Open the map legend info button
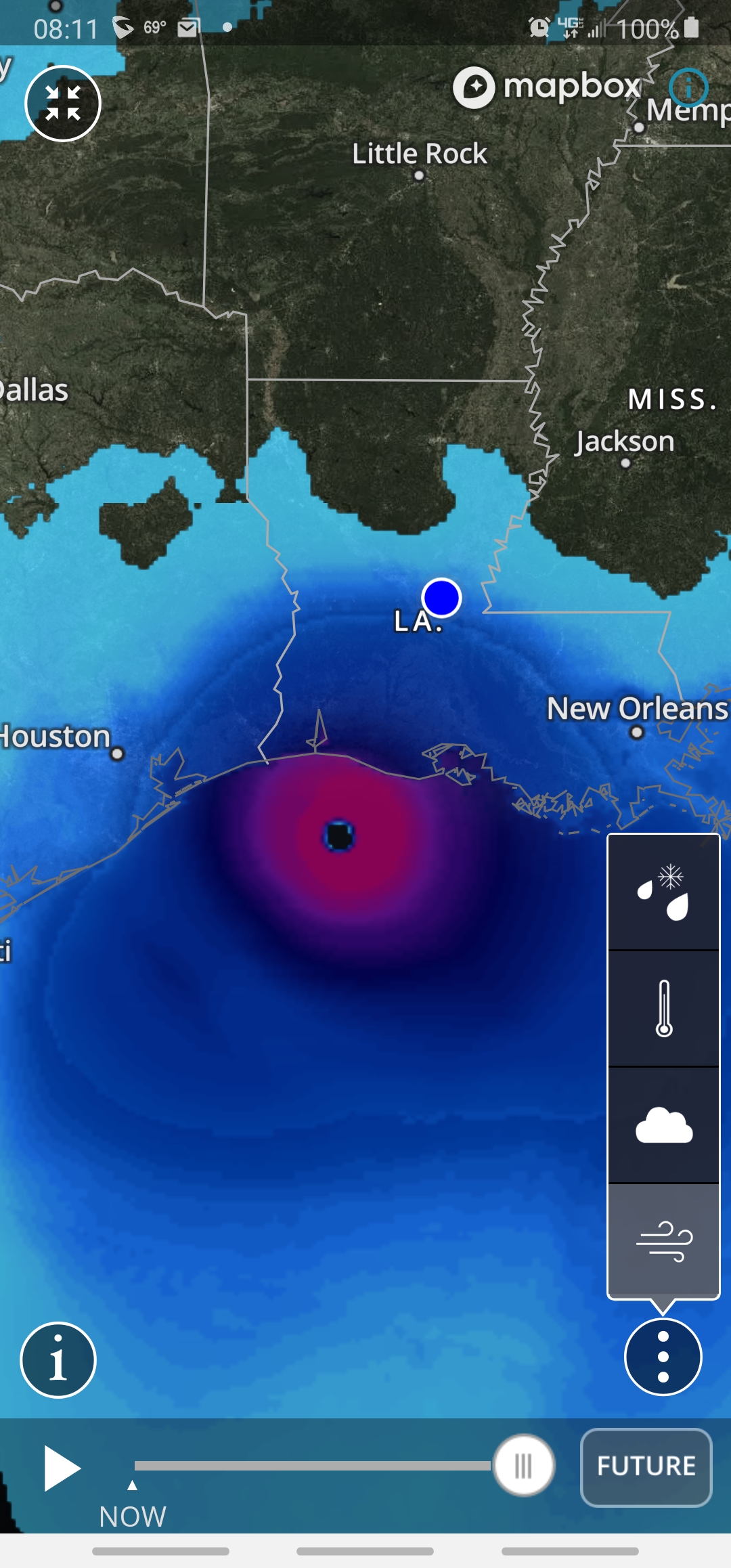 [58, 1359]
